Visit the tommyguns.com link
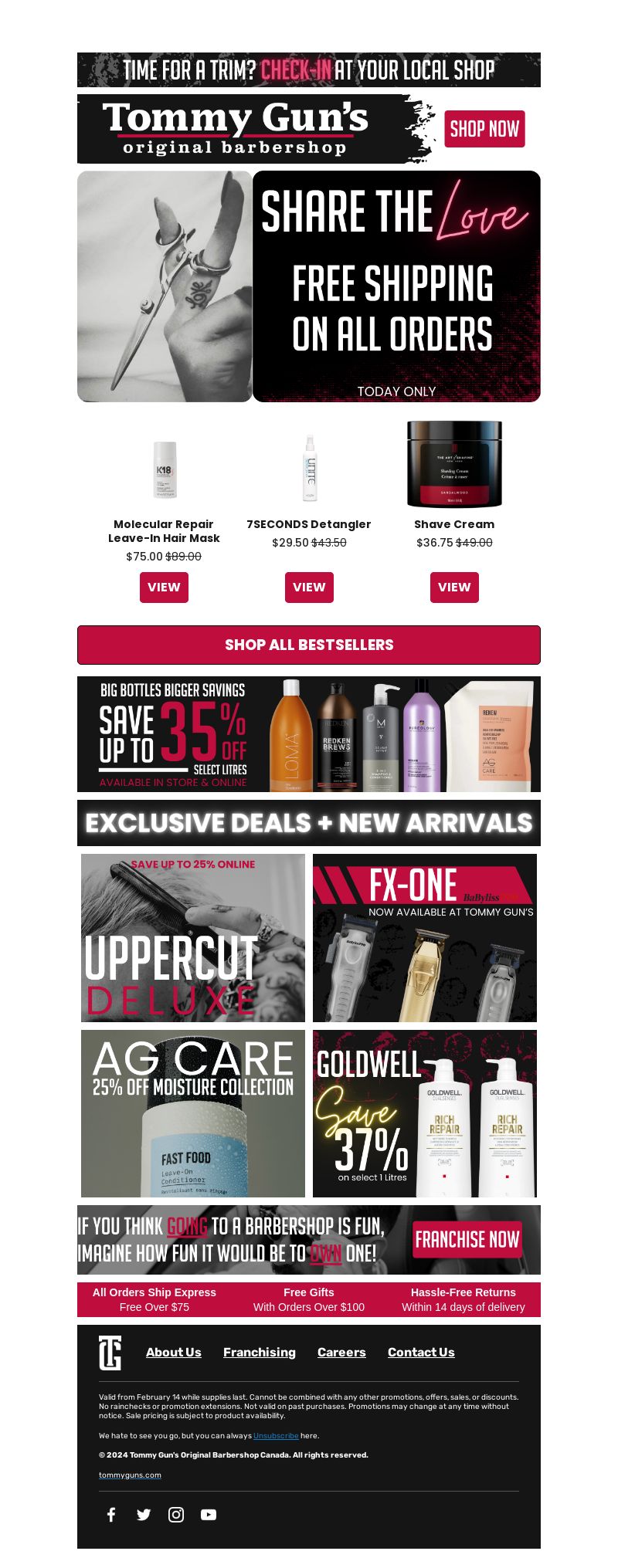Viewport: 618px width, 1568px height. pyautogui.click(x=130, y=1475)
